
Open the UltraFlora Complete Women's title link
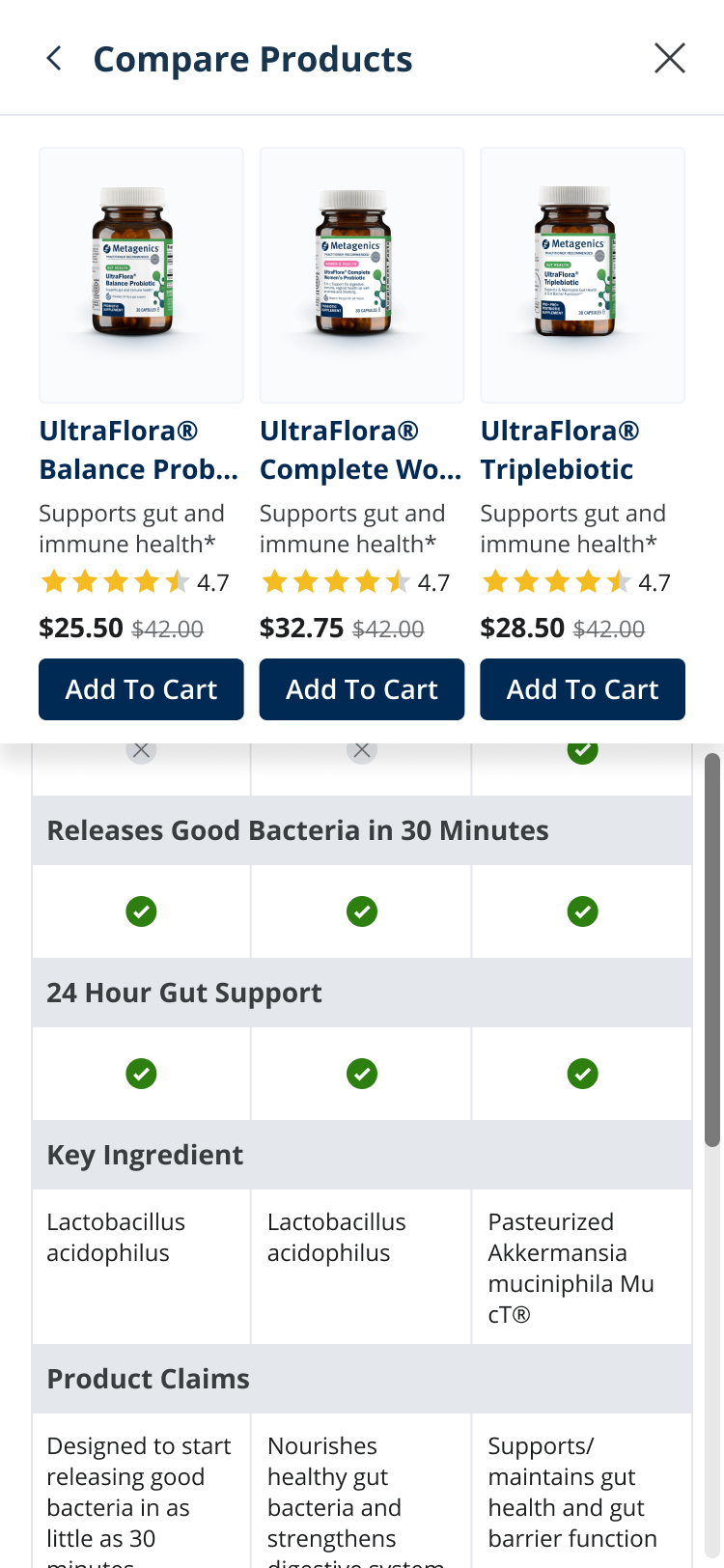(361, 450)
